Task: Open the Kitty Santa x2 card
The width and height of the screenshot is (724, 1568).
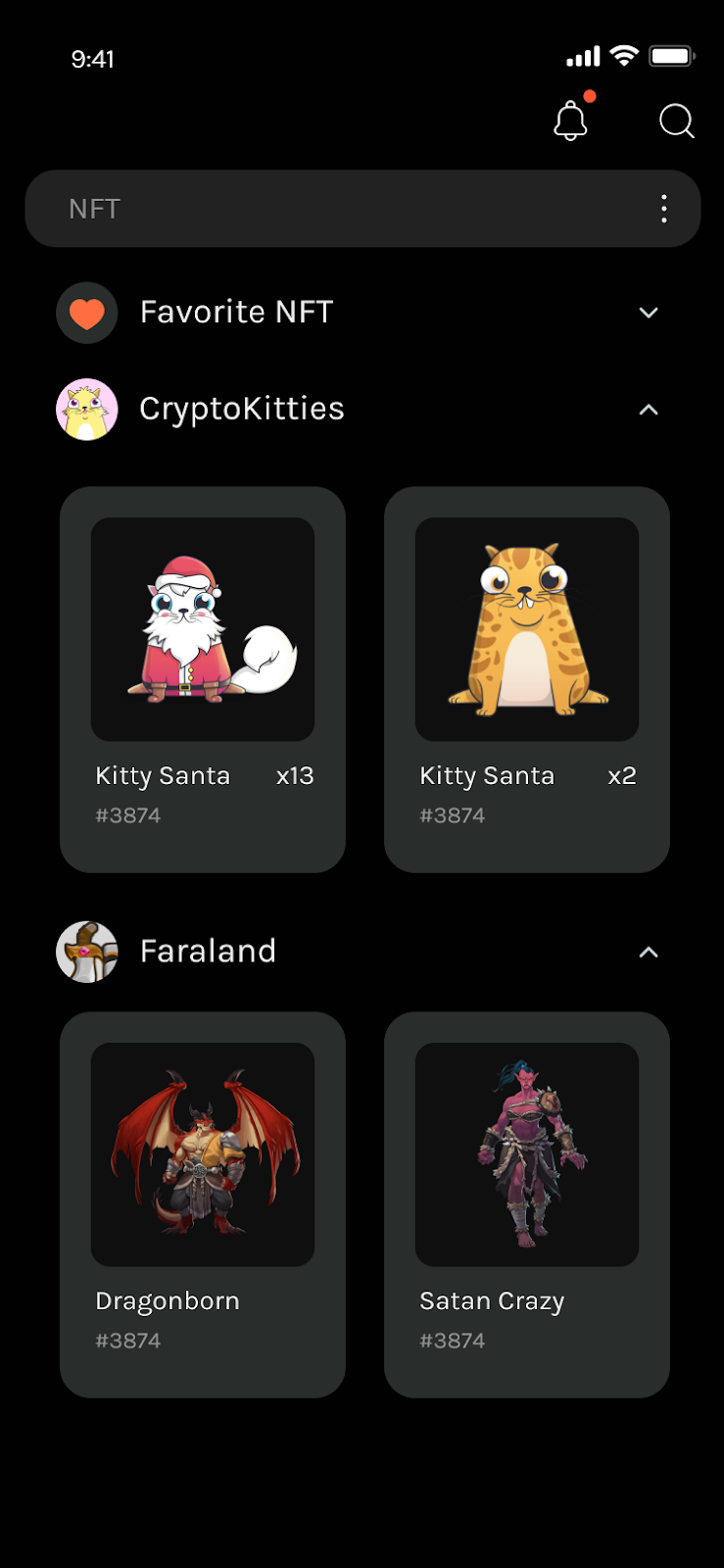Action: [x=527, y=678]
